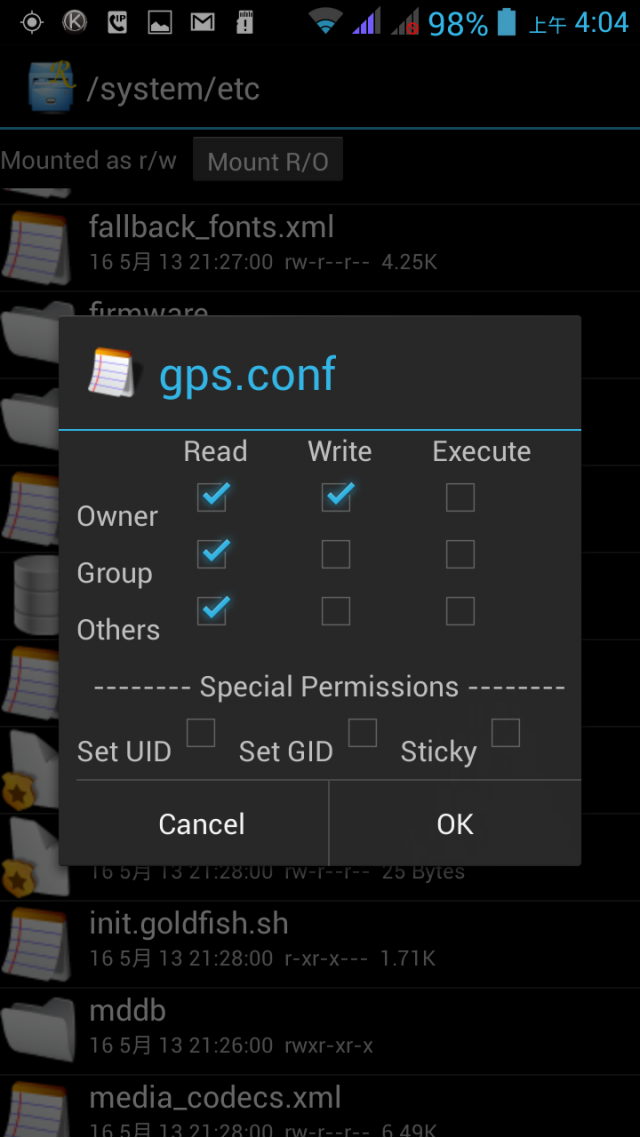Enable Others Write permission

point(336,611)
